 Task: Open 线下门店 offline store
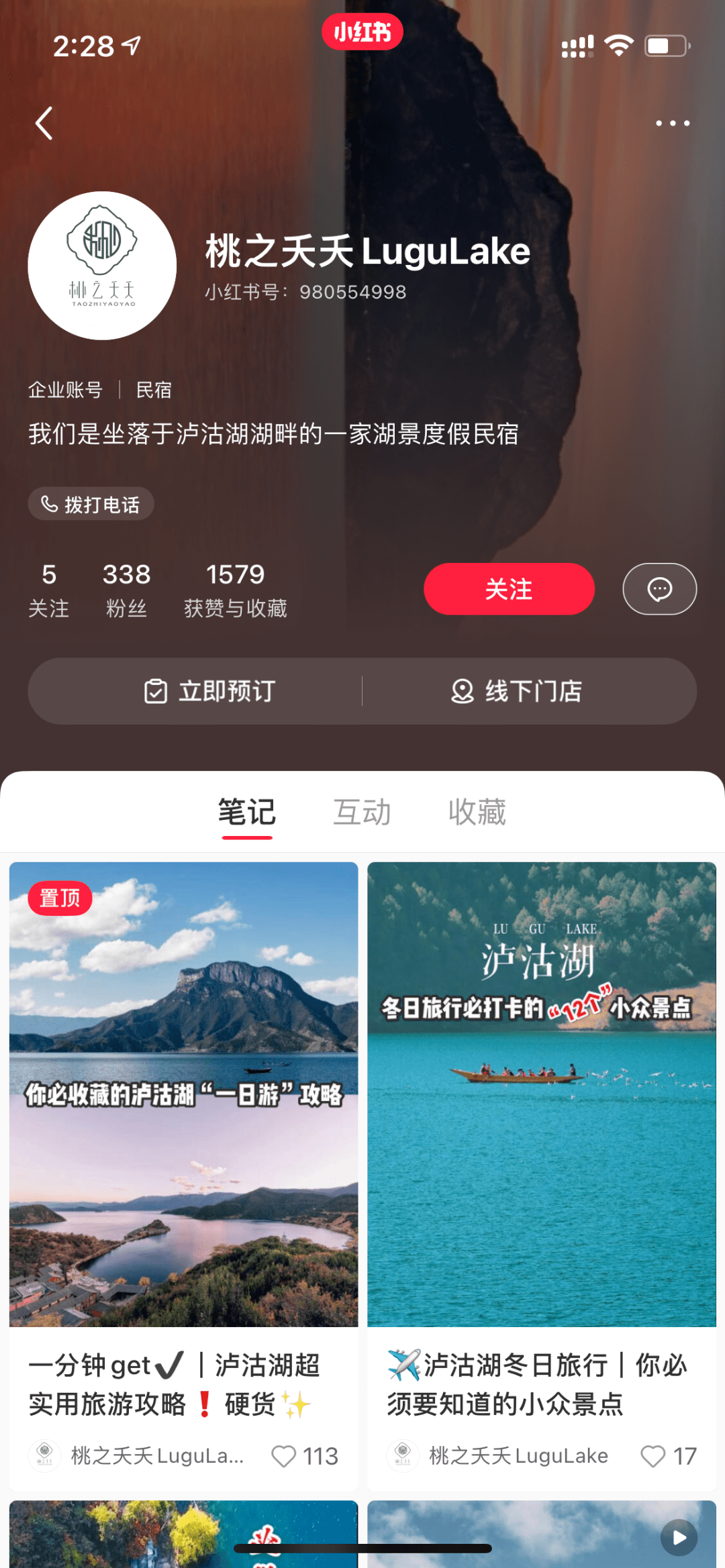516,691
